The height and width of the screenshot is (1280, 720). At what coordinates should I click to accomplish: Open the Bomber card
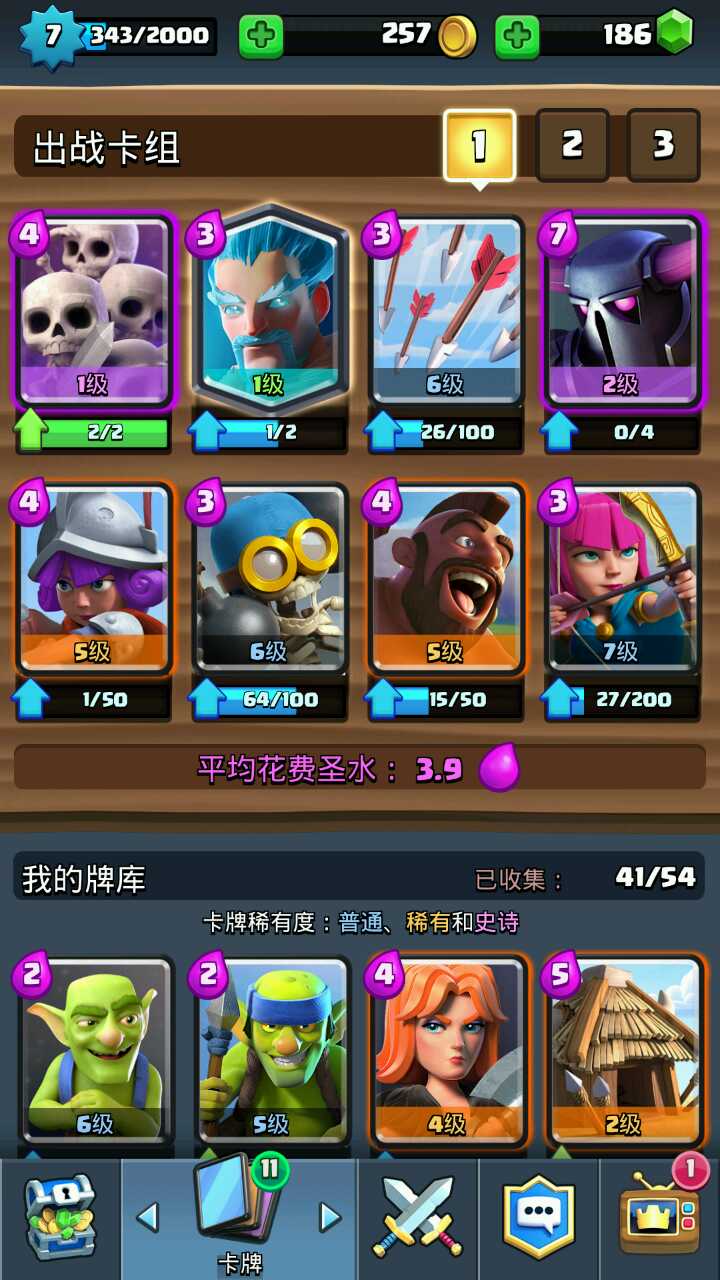point(270,578)
